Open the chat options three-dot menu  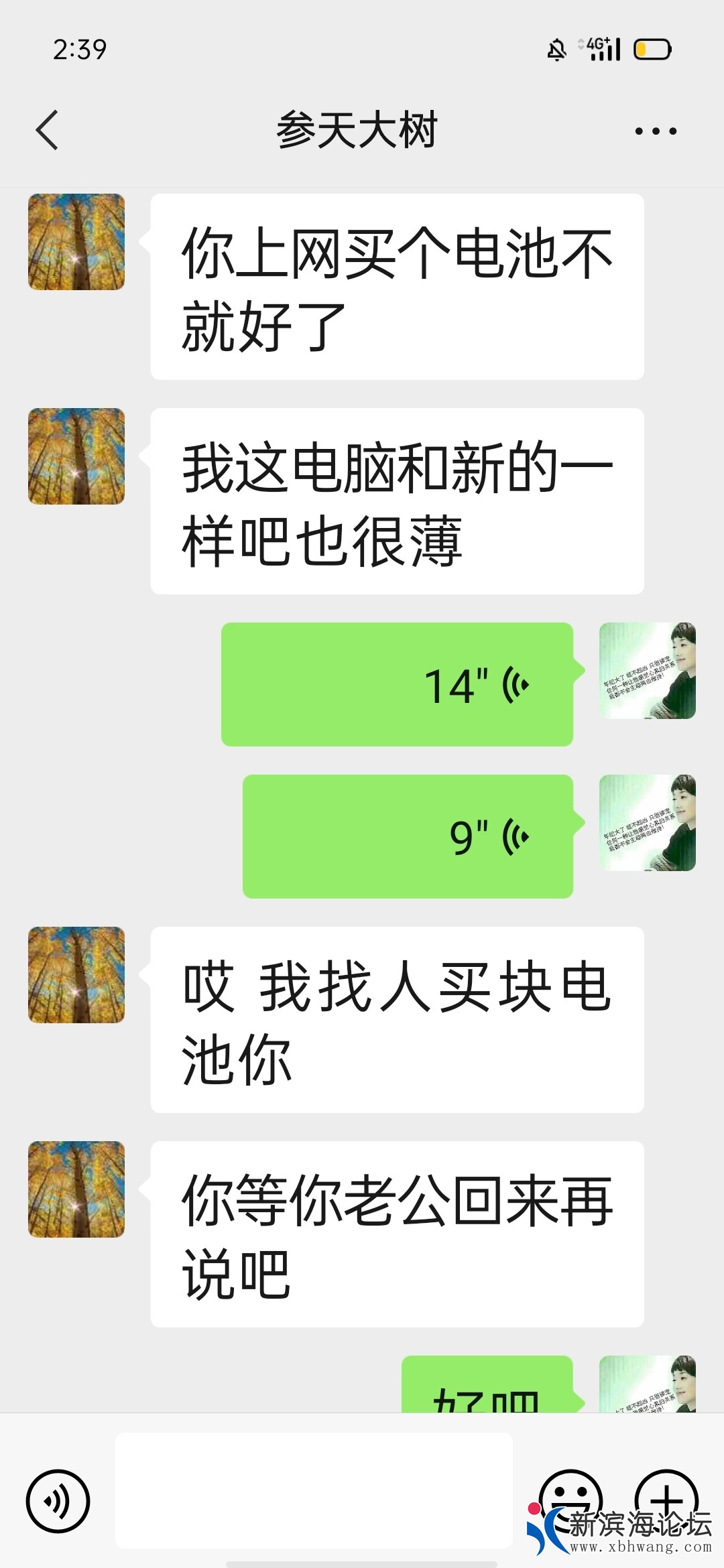coord(656,131)
